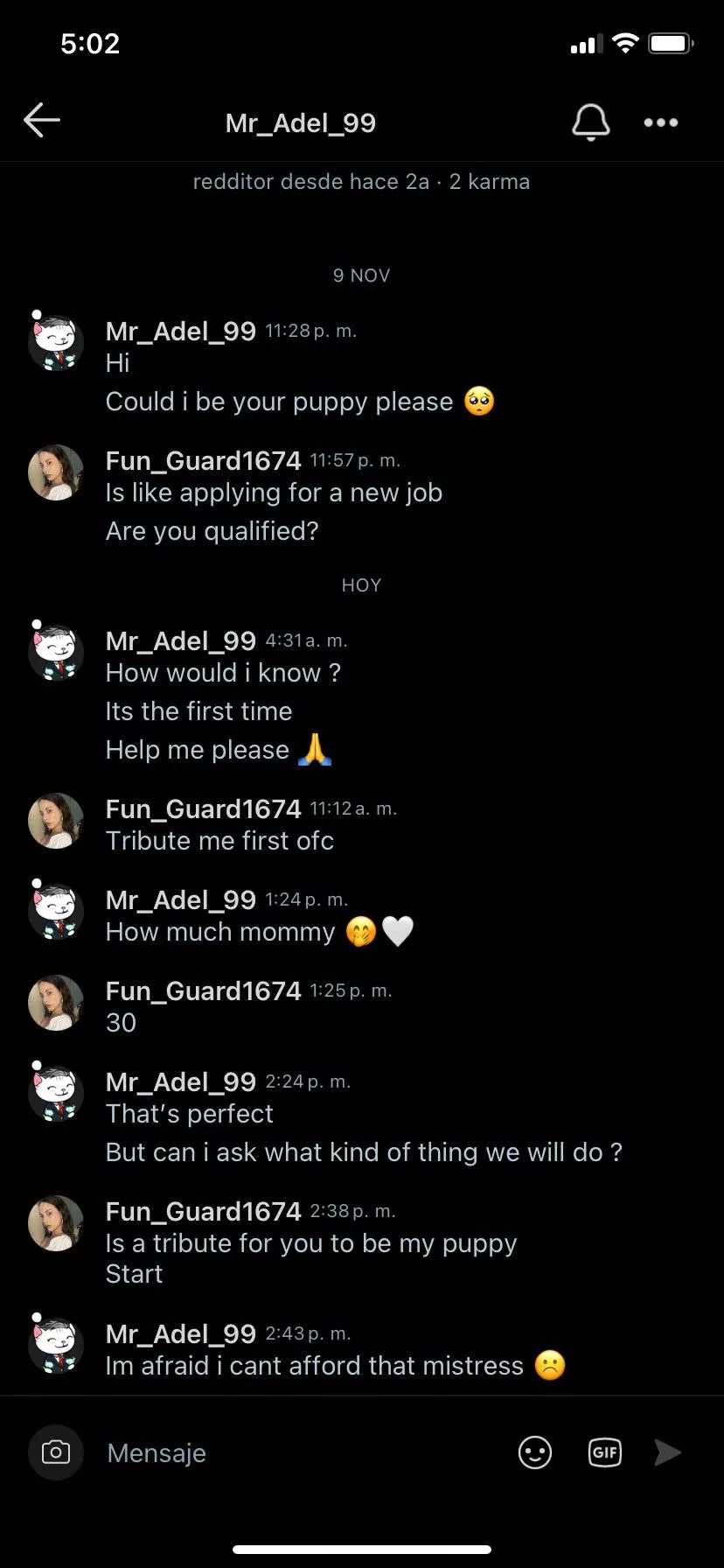Open the emoji picker
Screen dimensions: 724x1568
535,1452
